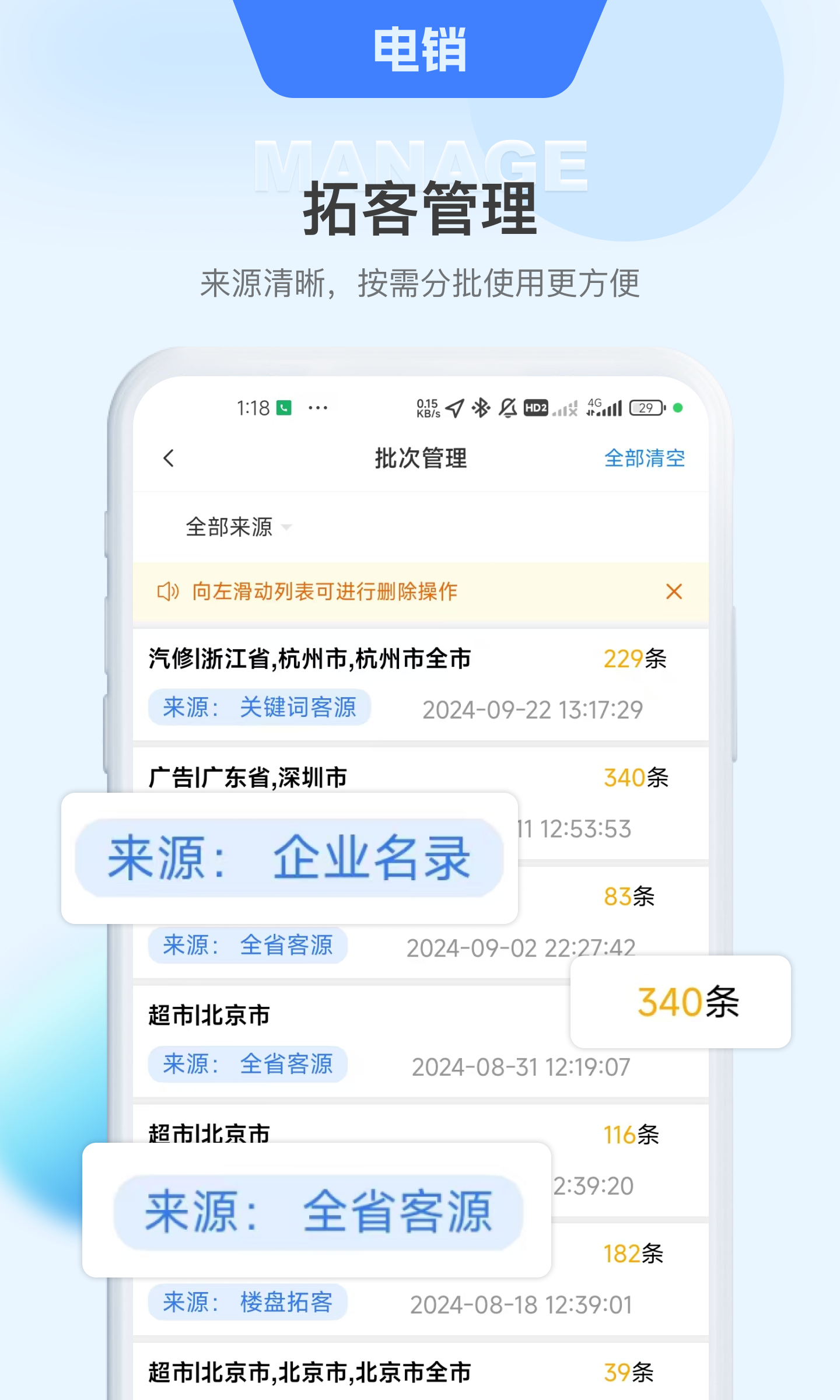Screen dimensions: 840x1400
Task: Tap the Bluetooth icon in status bar
Action: (480, 407)
